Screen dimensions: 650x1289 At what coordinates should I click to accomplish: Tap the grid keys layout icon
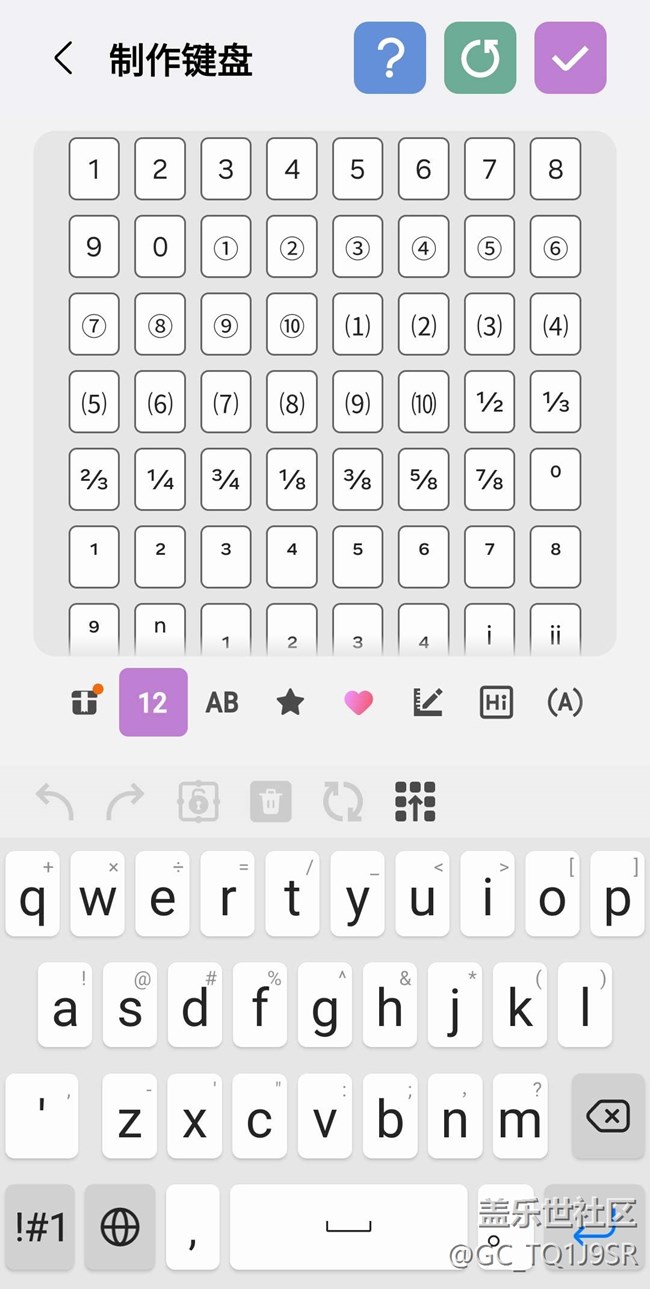pyautogui.click(x=416, y=801)
